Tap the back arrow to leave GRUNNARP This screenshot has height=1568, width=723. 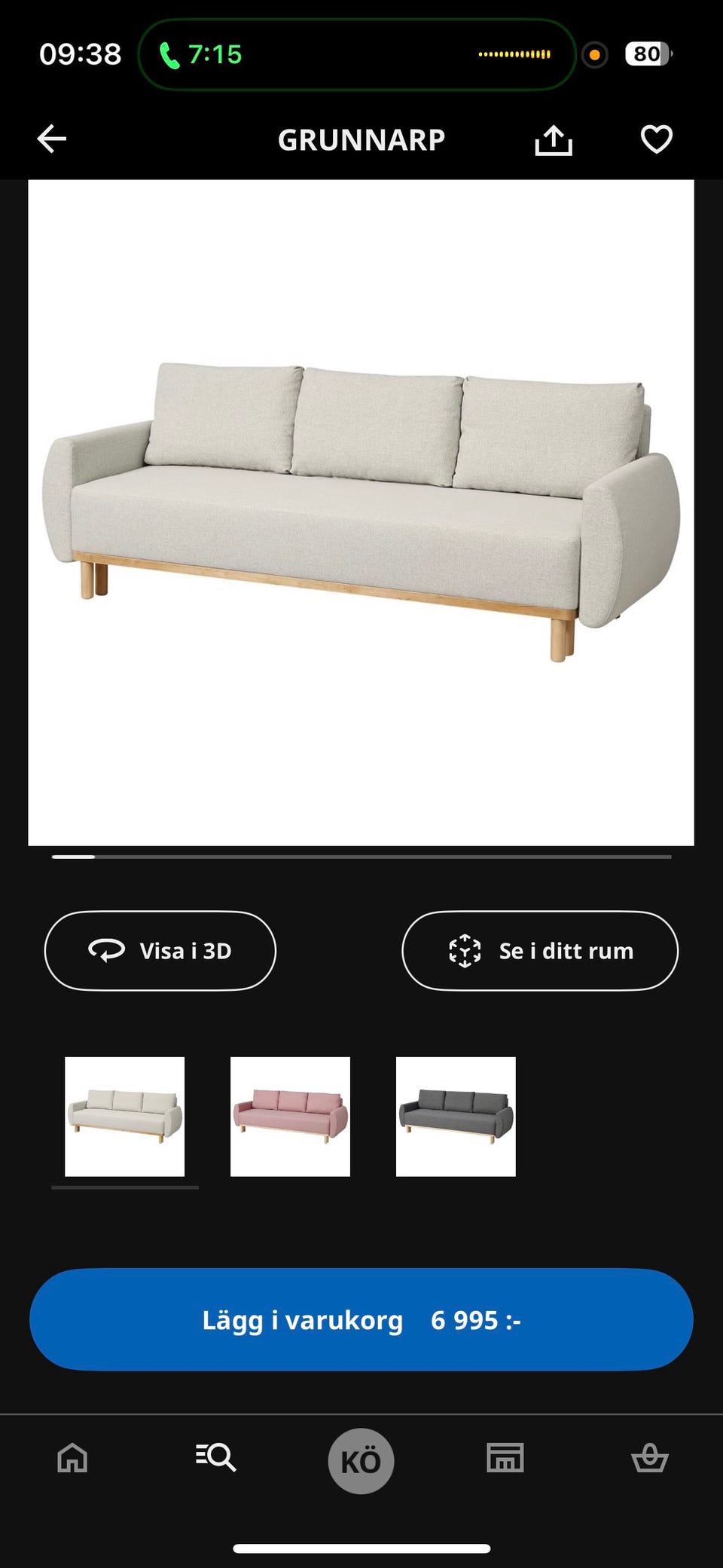pos(50,138)
